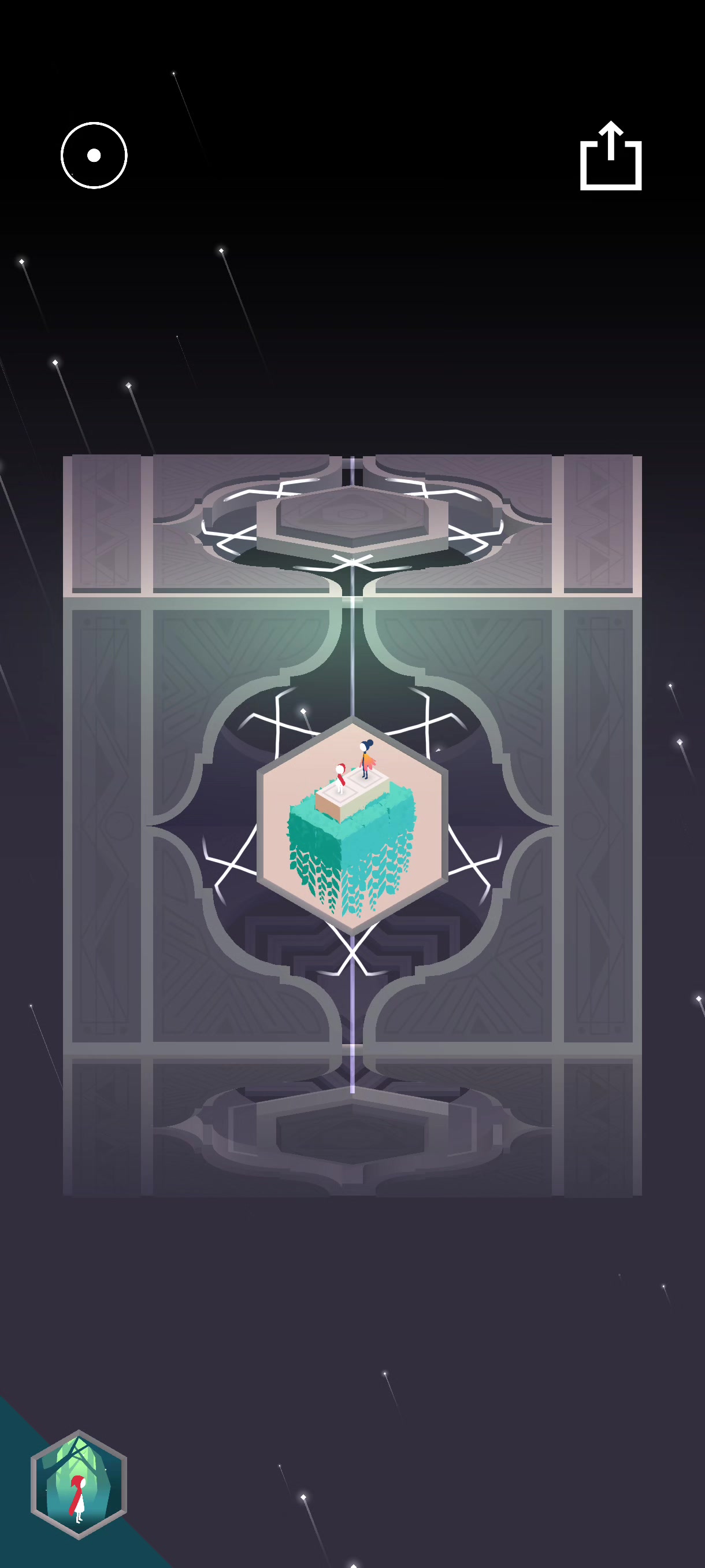Open the red-hooded character forest badge
Screen dimensions: 705x1568
79,1485
